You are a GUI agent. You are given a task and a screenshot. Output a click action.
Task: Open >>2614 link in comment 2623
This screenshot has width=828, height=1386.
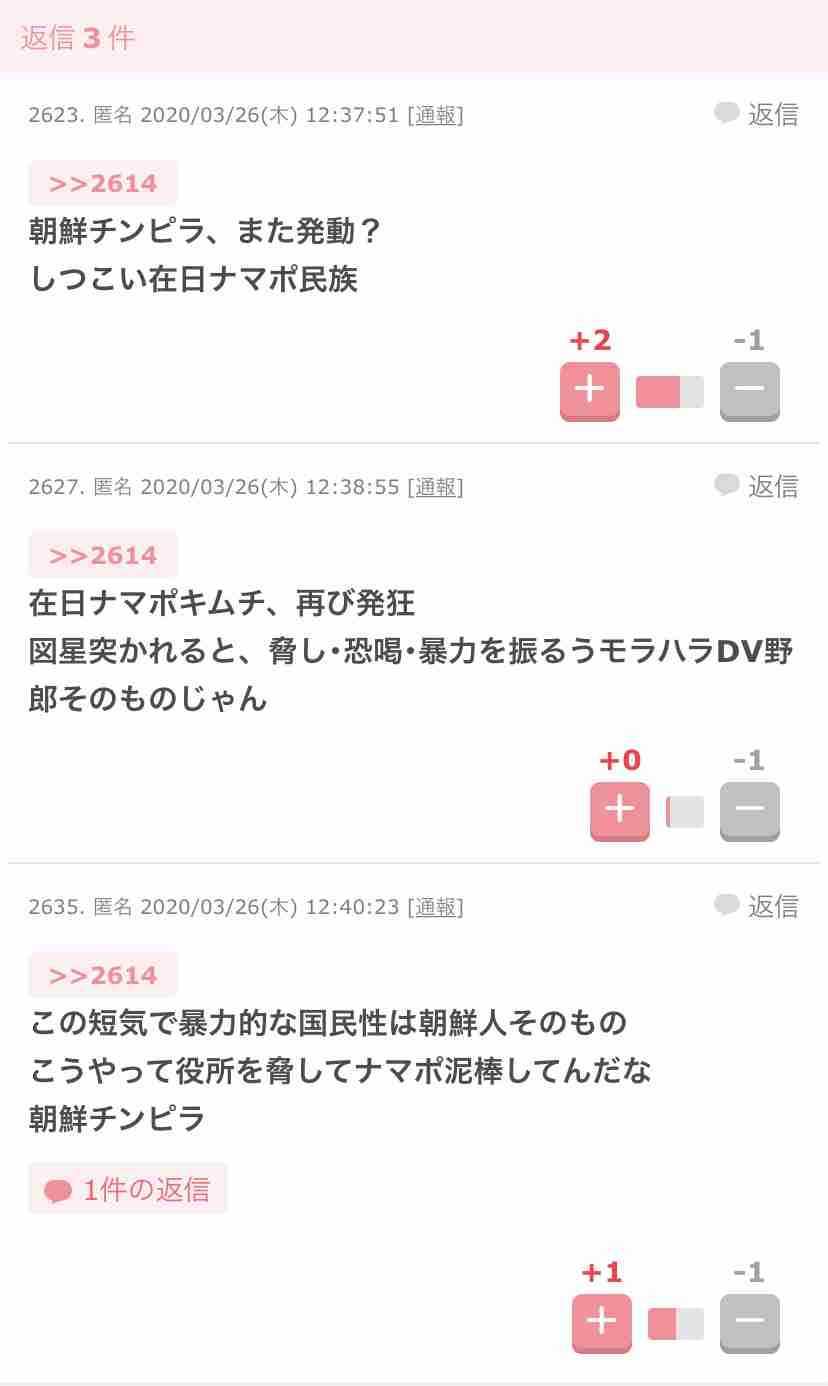(103, 183)
